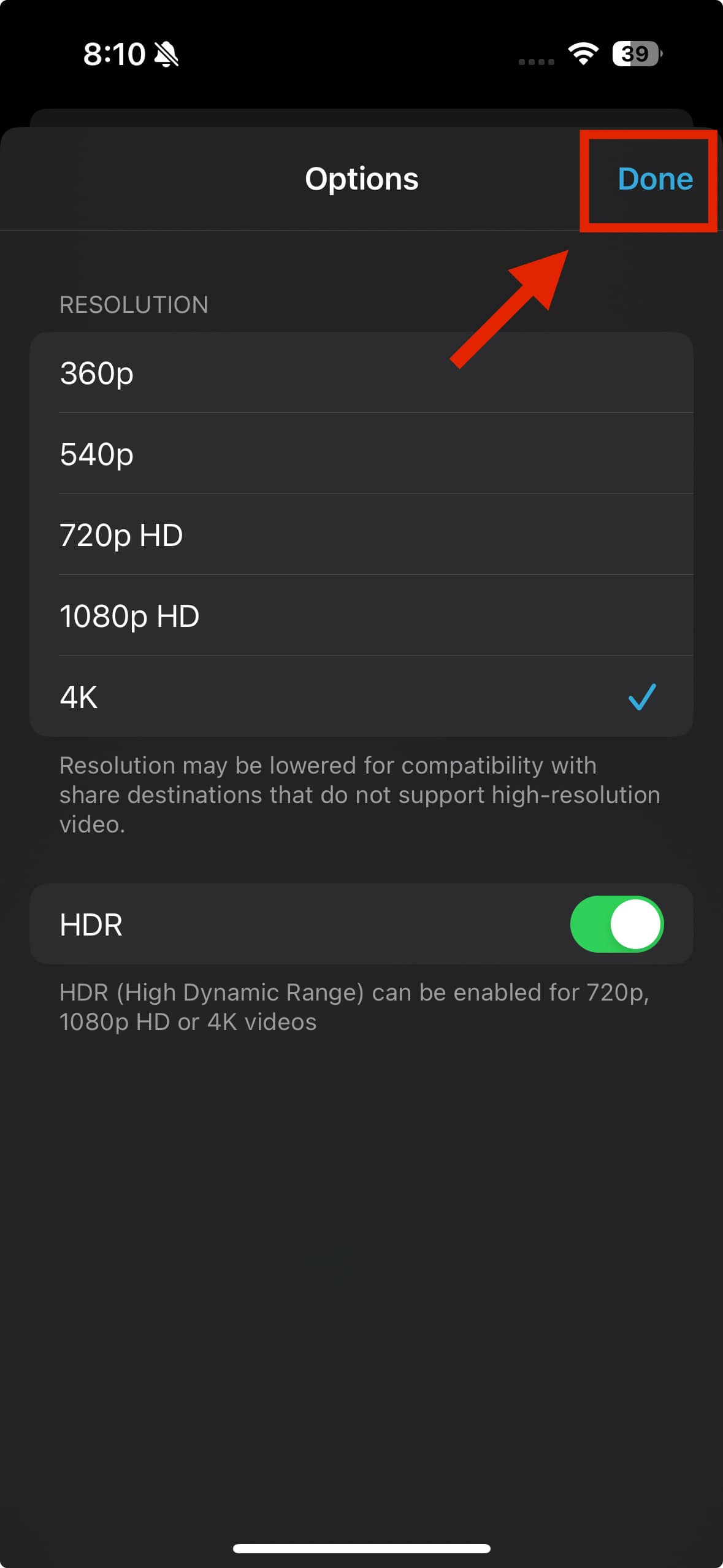Select 360p resolution
The width and height of the screenshot is (723, 1568).
pos(361,373)
